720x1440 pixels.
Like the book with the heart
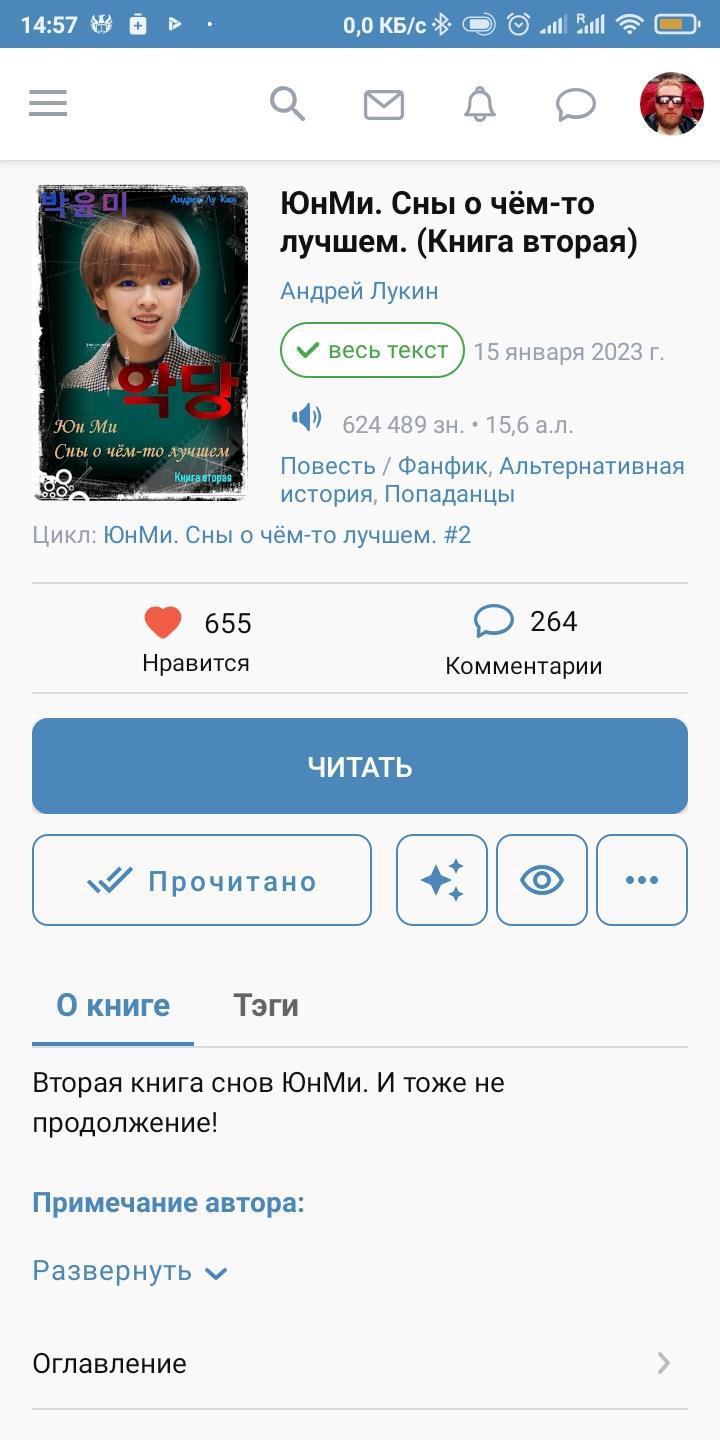coord(163,623)
